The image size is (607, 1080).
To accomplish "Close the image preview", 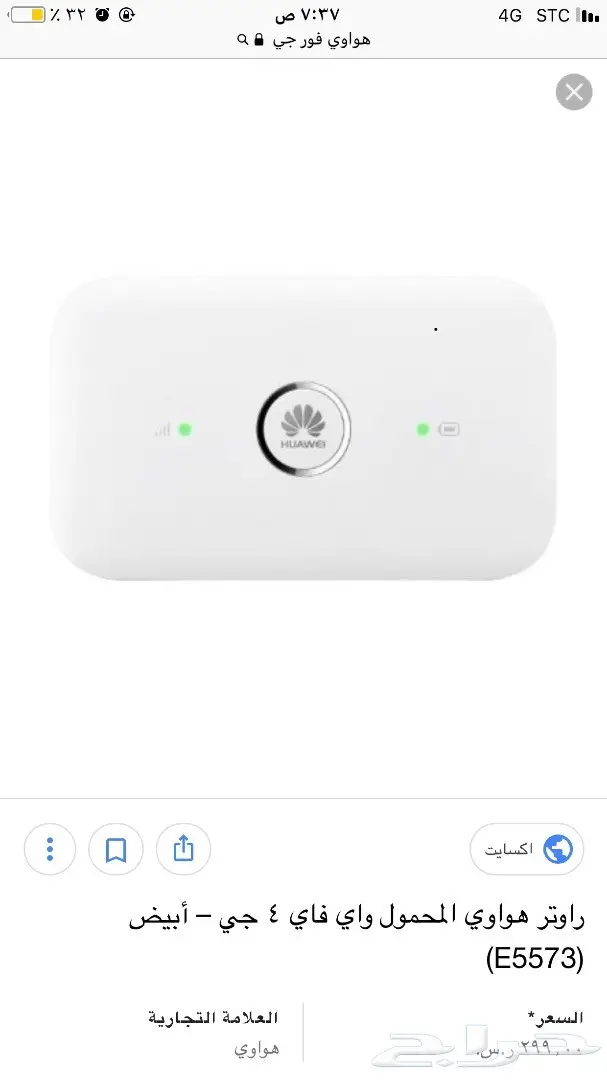I will pos(574,92).
